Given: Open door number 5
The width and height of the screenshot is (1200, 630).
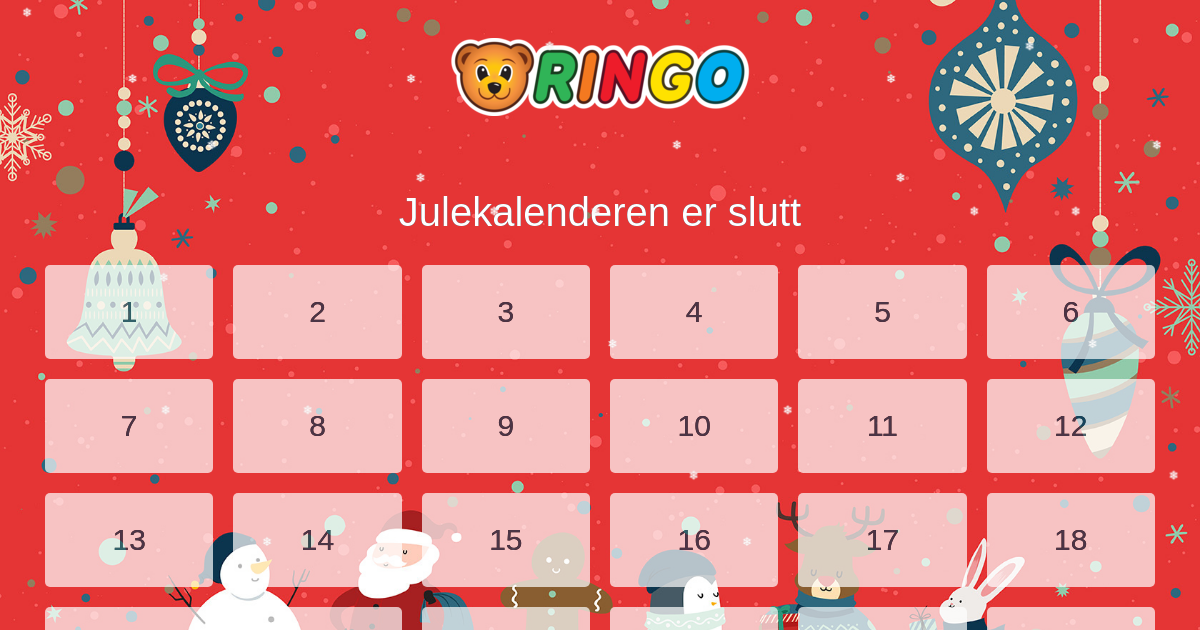Looking at the screenshot, I should point(882,312).
